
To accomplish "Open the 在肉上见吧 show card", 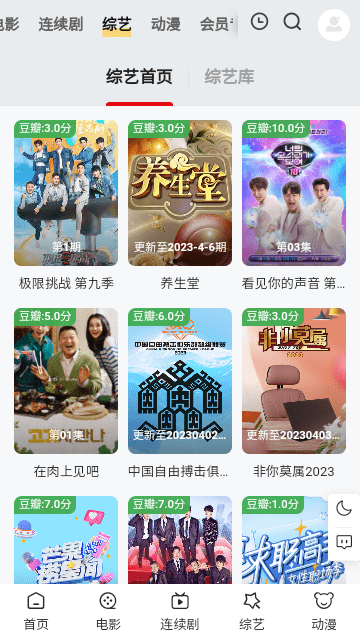I will pos(66,393).
